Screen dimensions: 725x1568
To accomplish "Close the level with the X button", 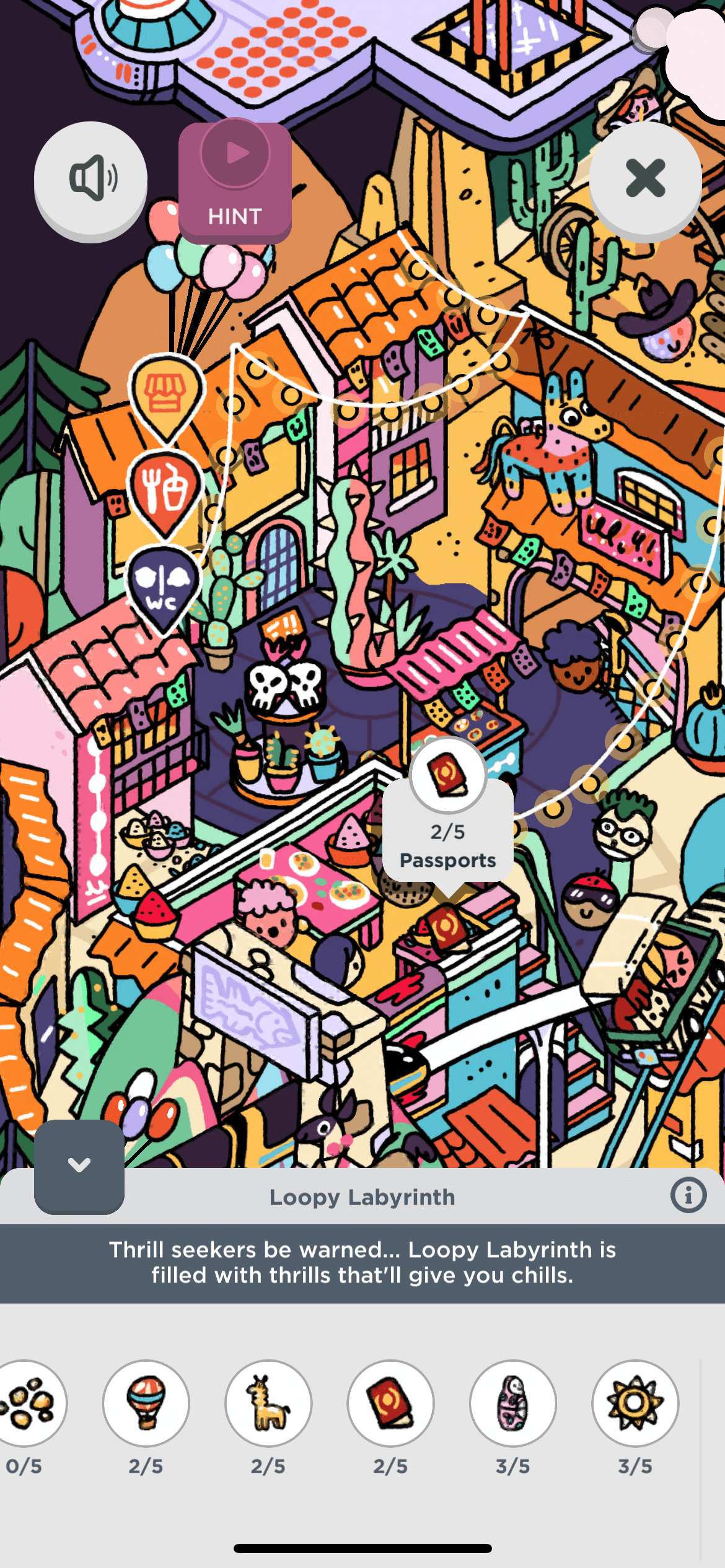I will (645, 178).
